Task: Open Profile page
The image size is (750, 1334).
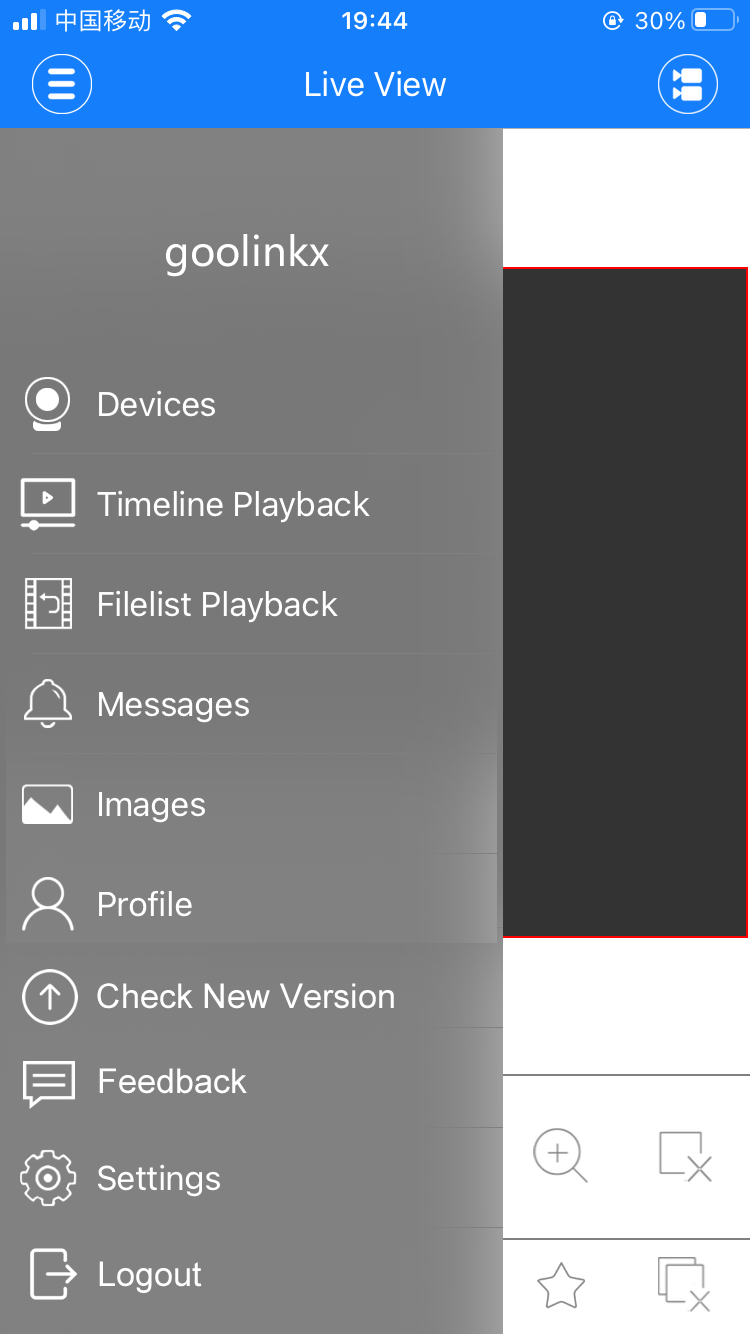Action: point(251,904)
